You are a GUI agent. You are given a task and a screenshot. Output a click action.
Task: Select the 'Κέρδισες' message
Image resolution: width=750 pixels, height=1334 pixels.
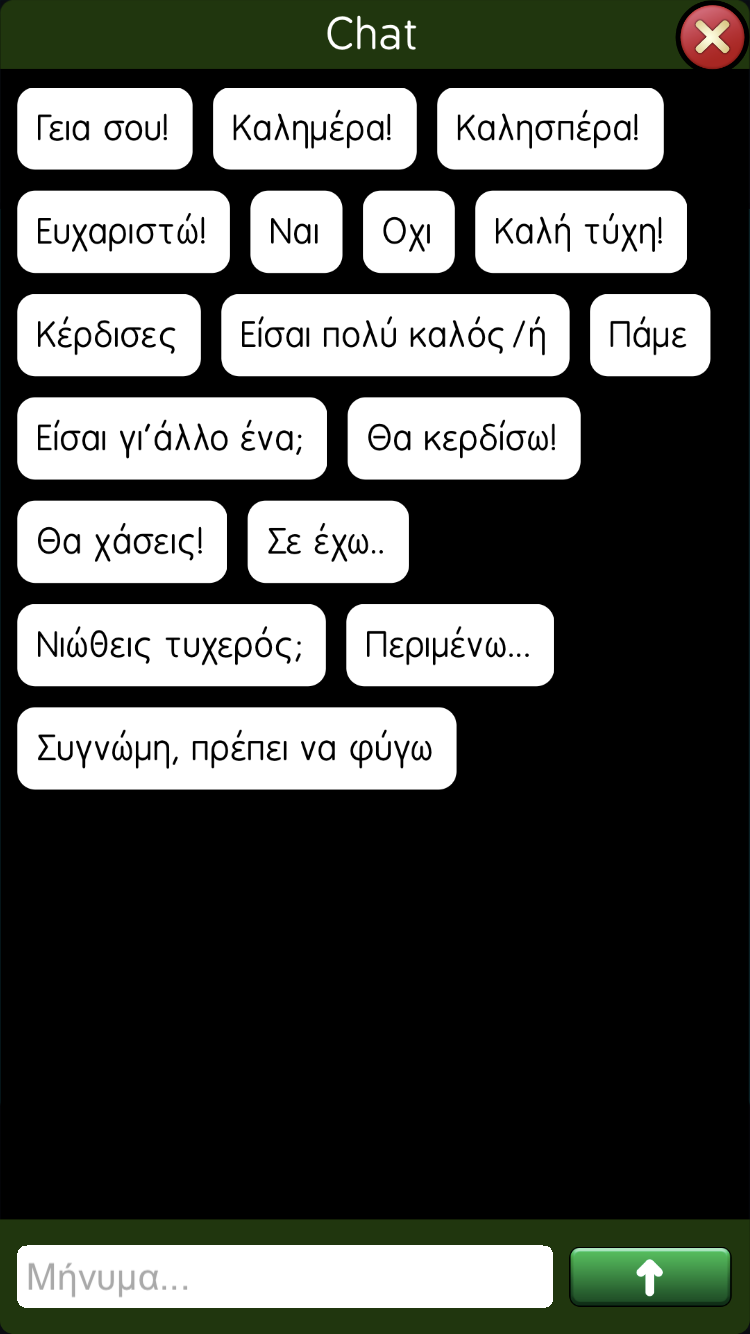pyautogui.click(x=108, y=335)
